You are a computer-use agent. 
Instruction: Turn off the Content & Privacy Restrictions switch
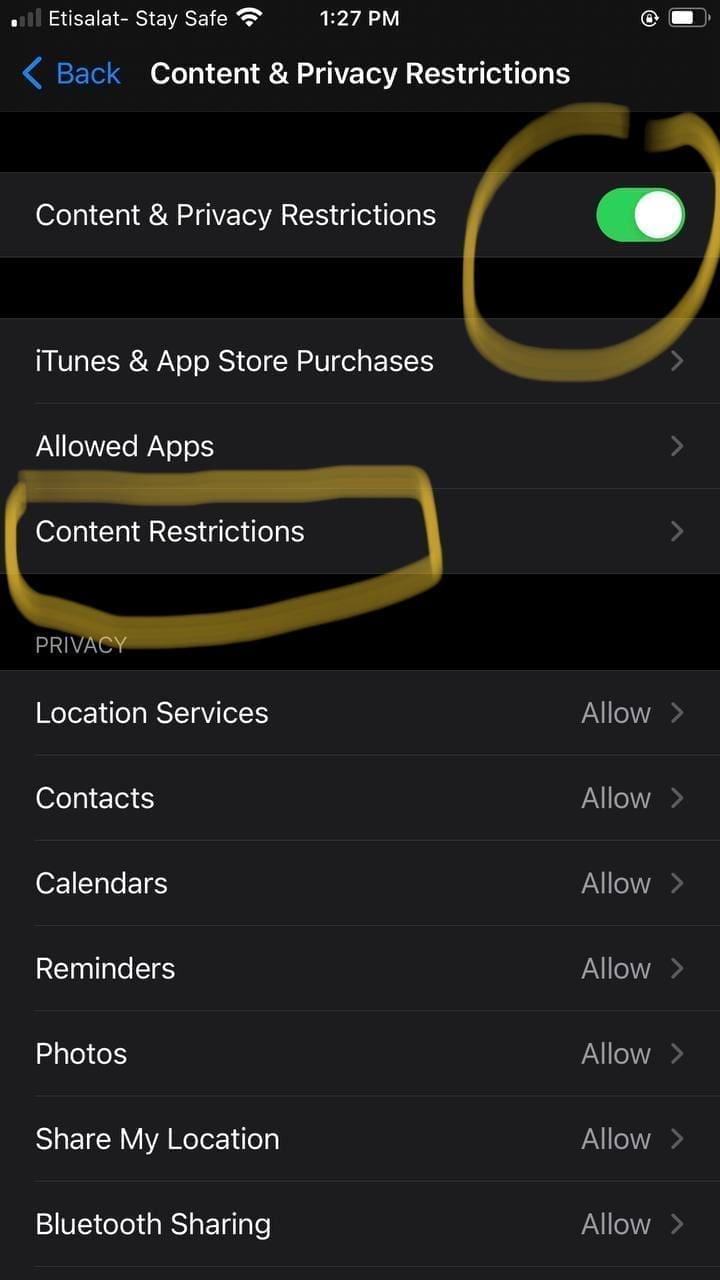click(640, 215)
